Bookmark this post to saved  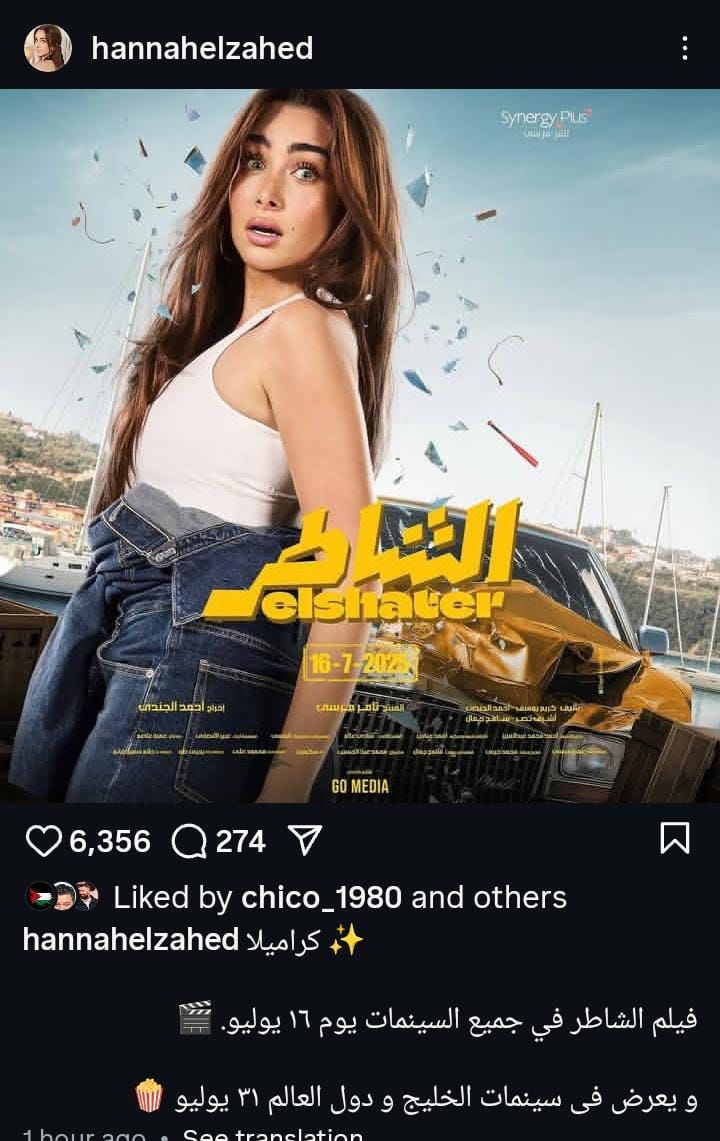(675, 839)
